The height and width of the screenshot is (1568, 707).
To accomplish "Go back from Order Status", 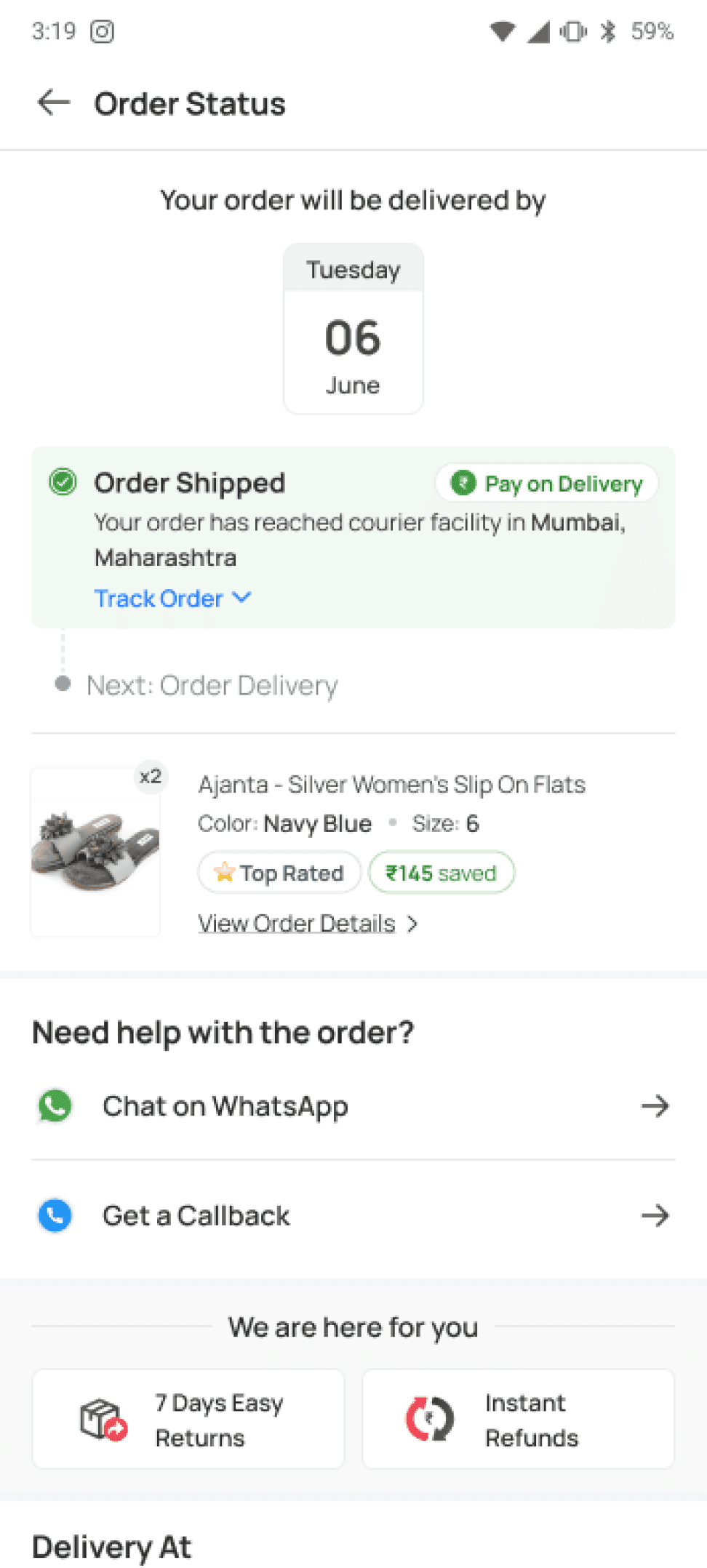I will click(x=54, y=103).
